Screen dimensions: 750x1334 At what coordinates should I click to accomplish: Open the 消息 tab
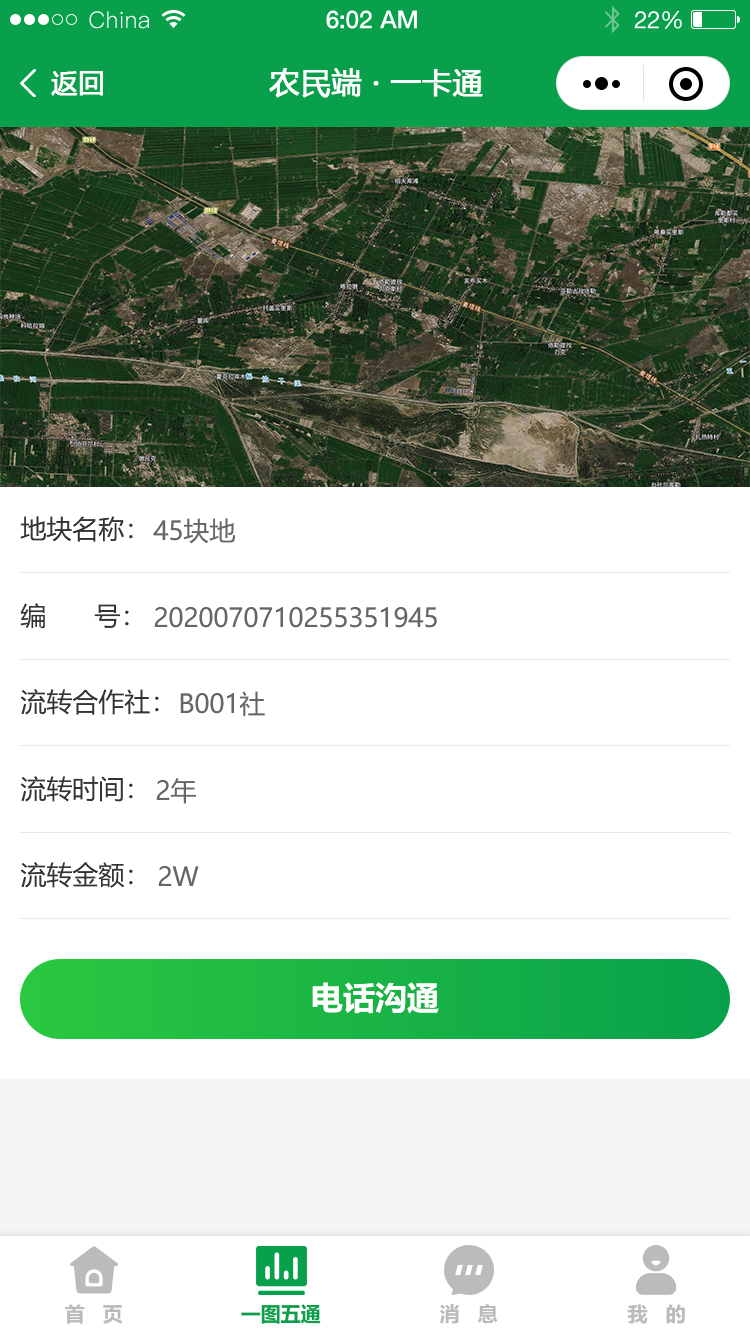coord(468,1286)
